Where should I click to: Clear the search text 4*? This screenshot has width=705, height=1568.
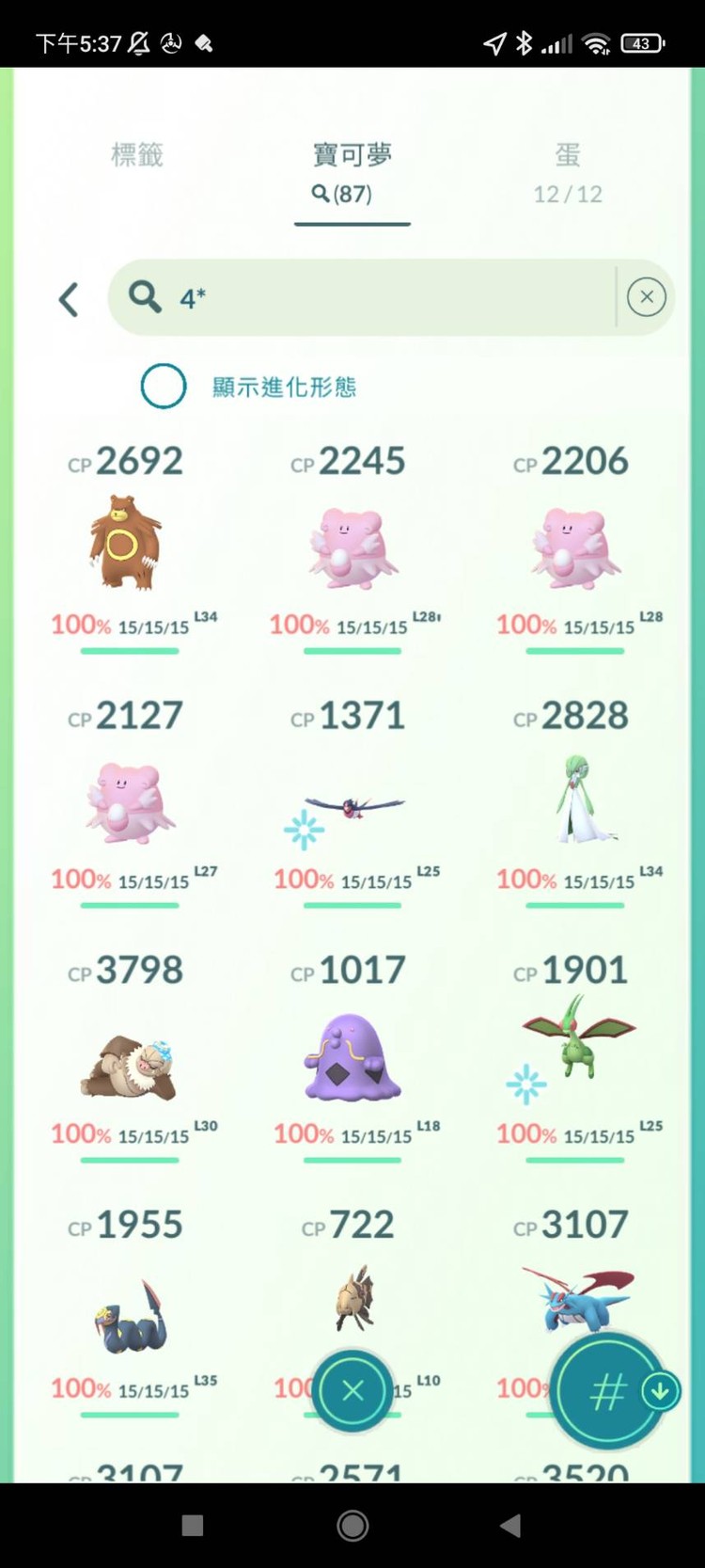point(646,297)
